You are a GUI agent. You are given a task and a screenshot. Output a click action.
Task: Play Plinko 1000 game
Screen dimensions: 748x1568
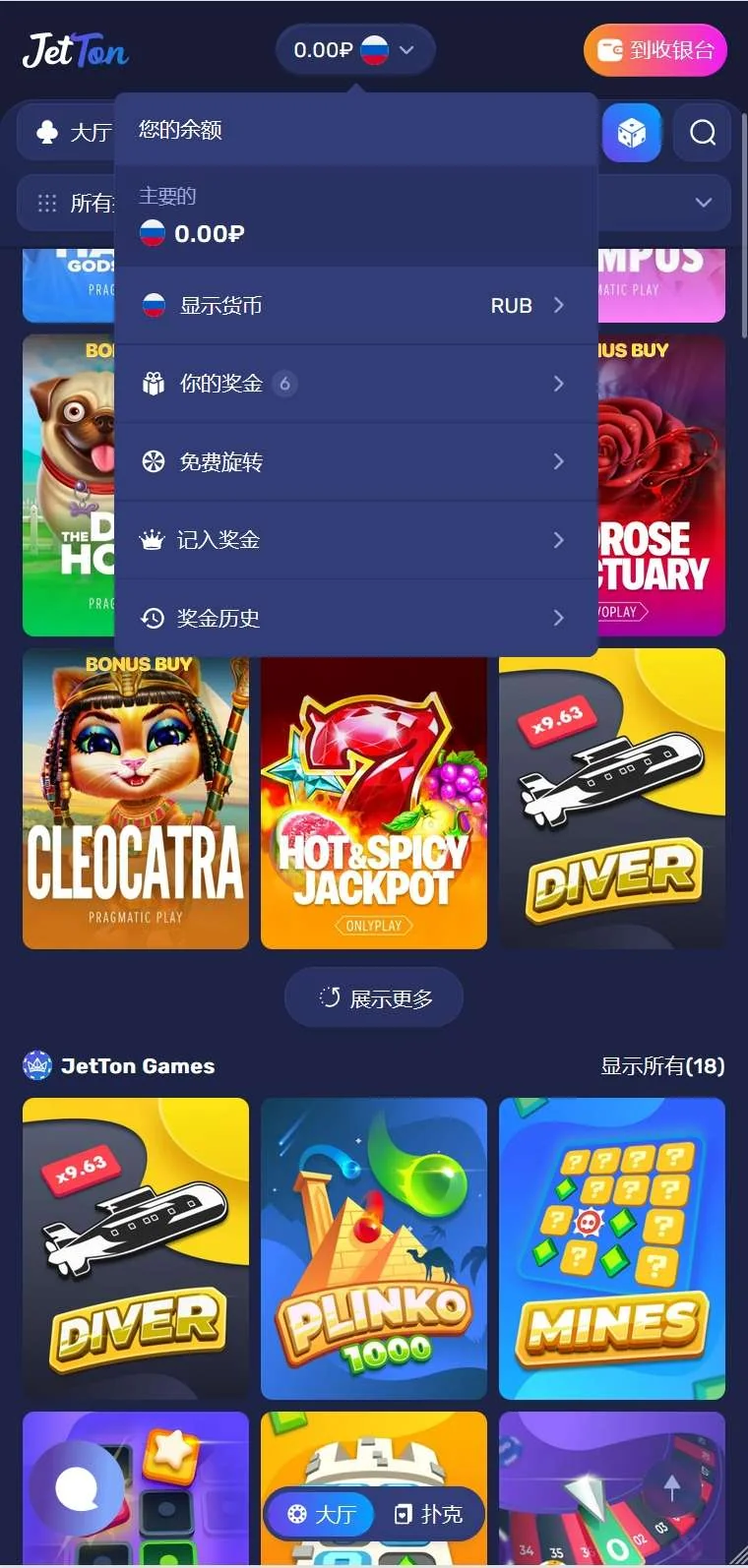[374, 1247]
